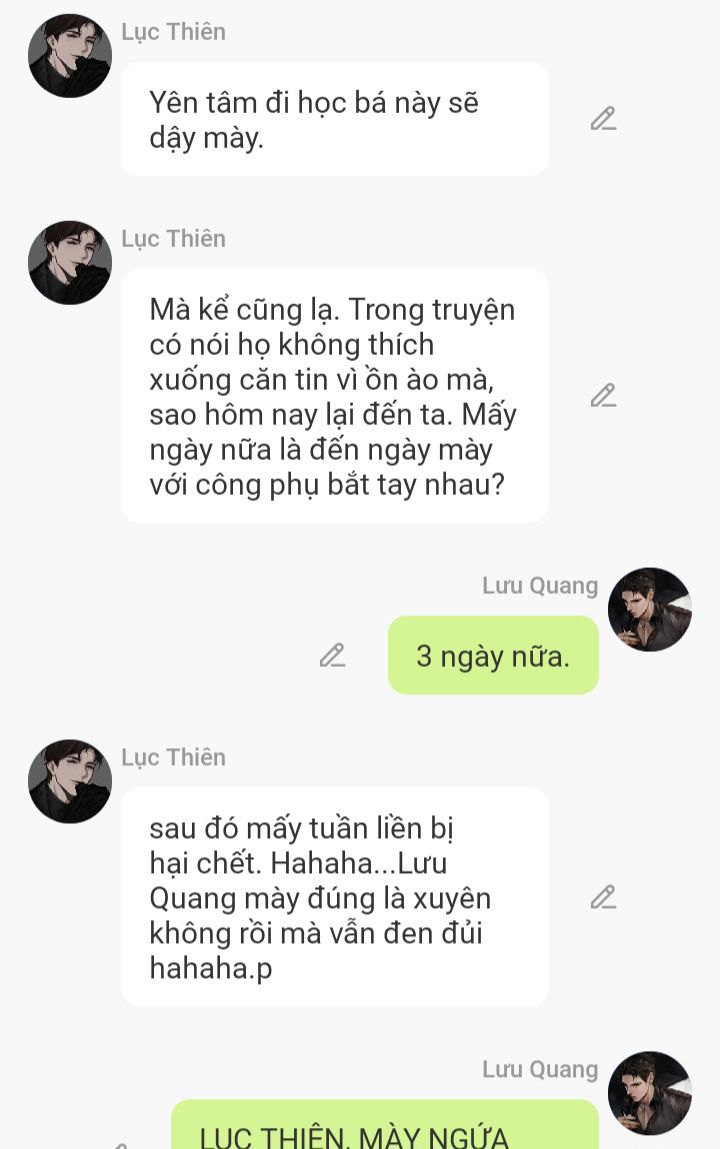Viewport: 720px width, 1149px height.
Task: Tap Lưu Quang's avatar beside "3 ngày nữa."
Action: (x=650, y=610)
